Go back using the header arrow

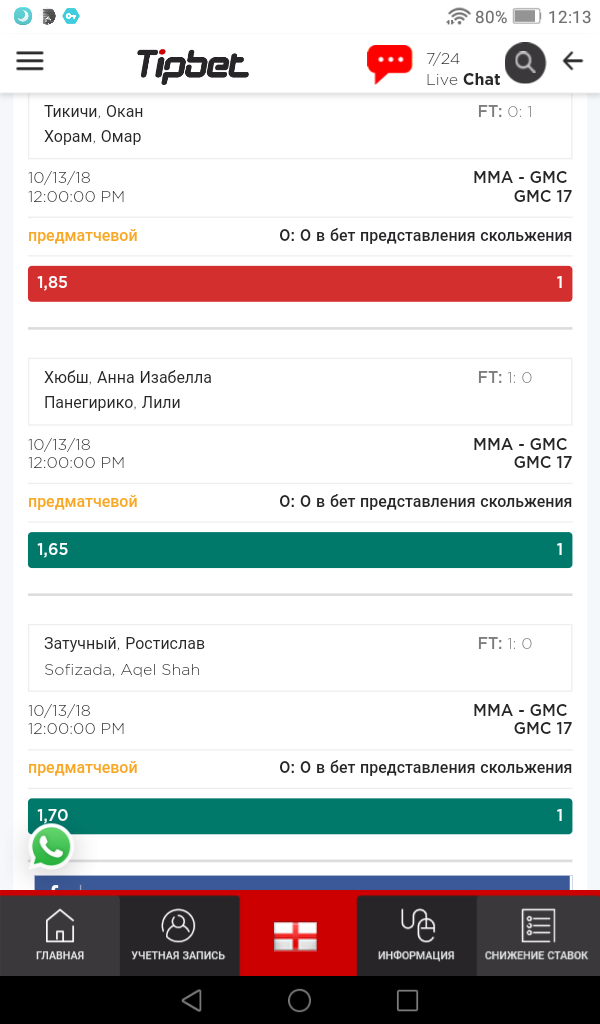tap(573, 61)
